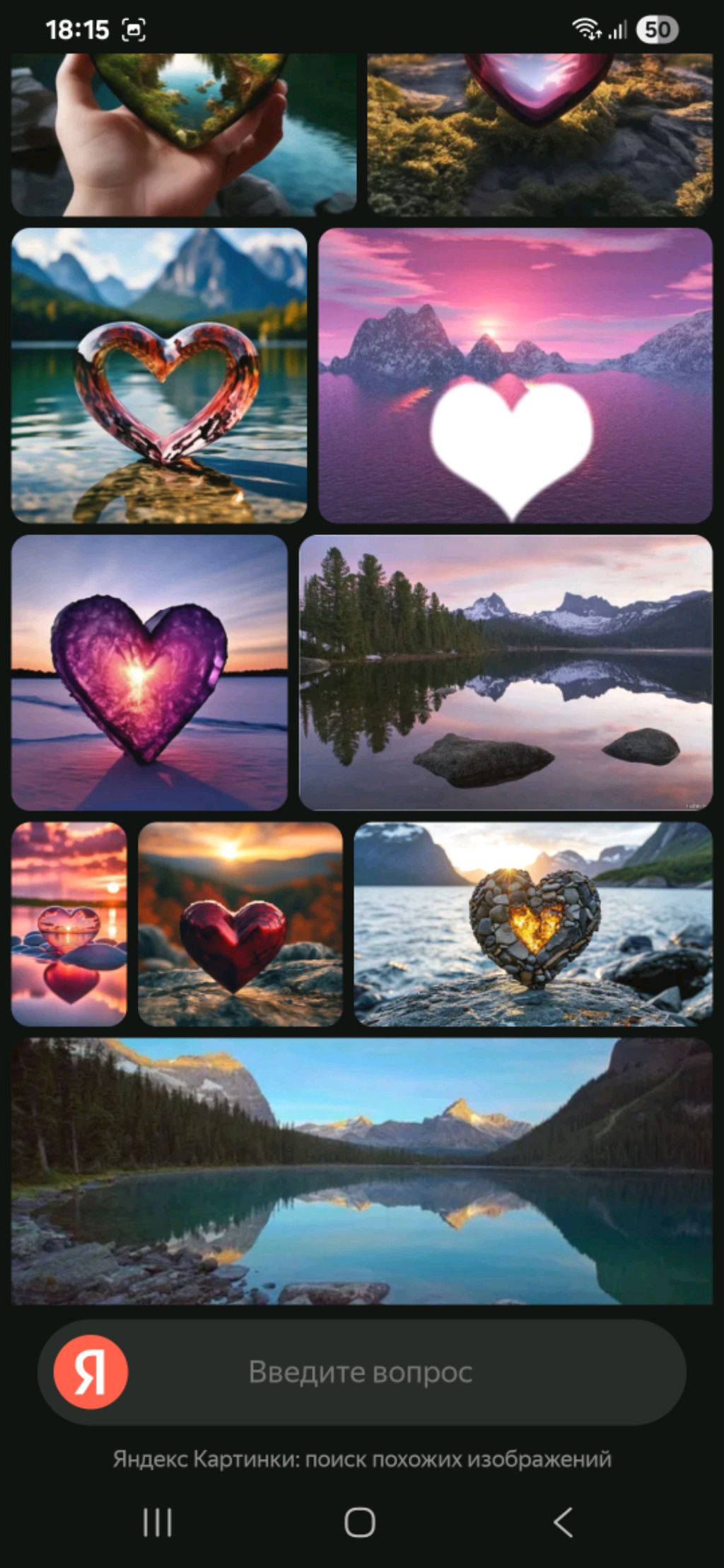Open the wide turquoise mountain lake panorama
This screenshot has width=724, height=1568.
(x=361, y=1171)
